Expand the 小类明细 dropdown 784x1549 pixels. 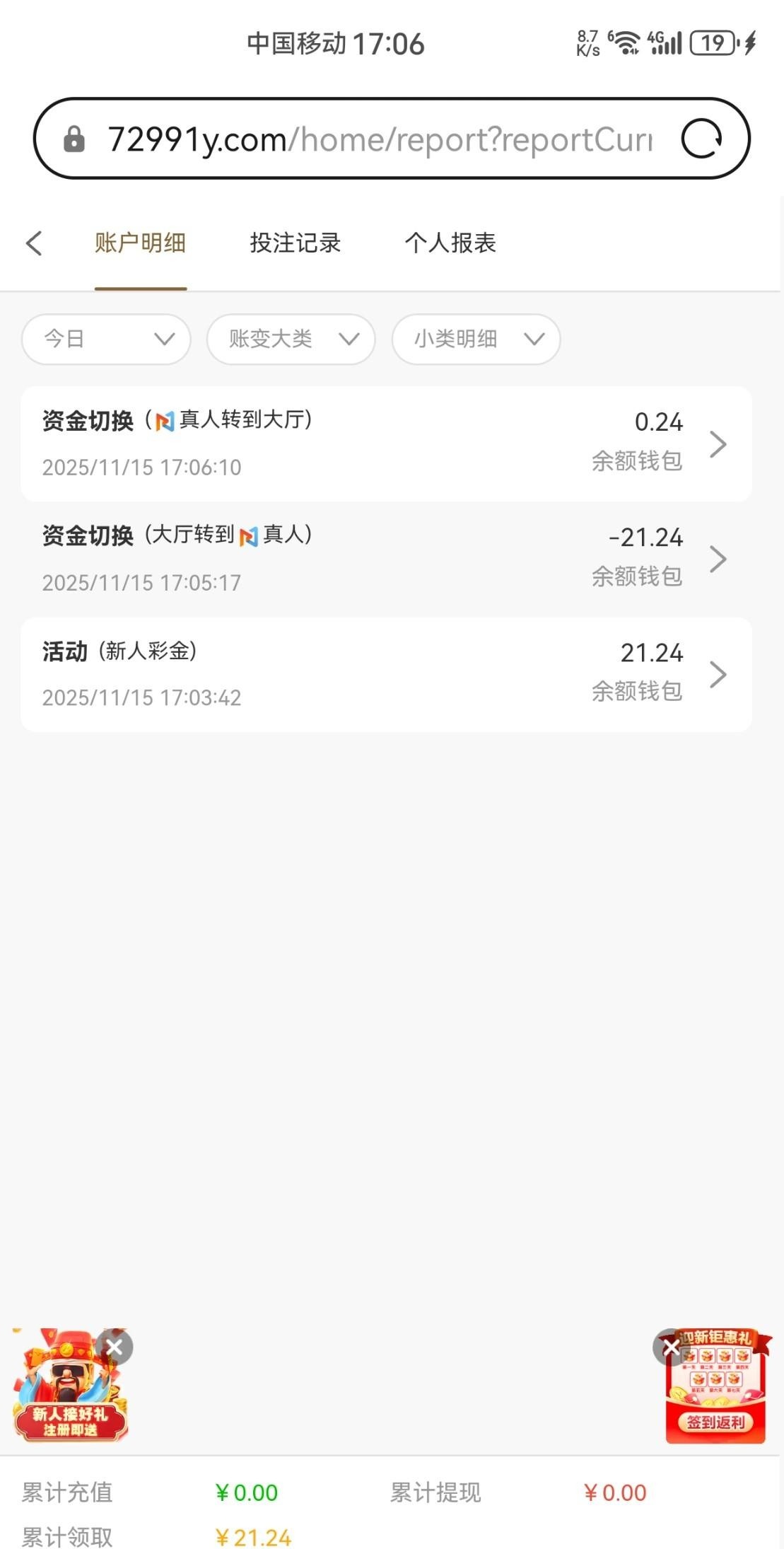(476, 340)
